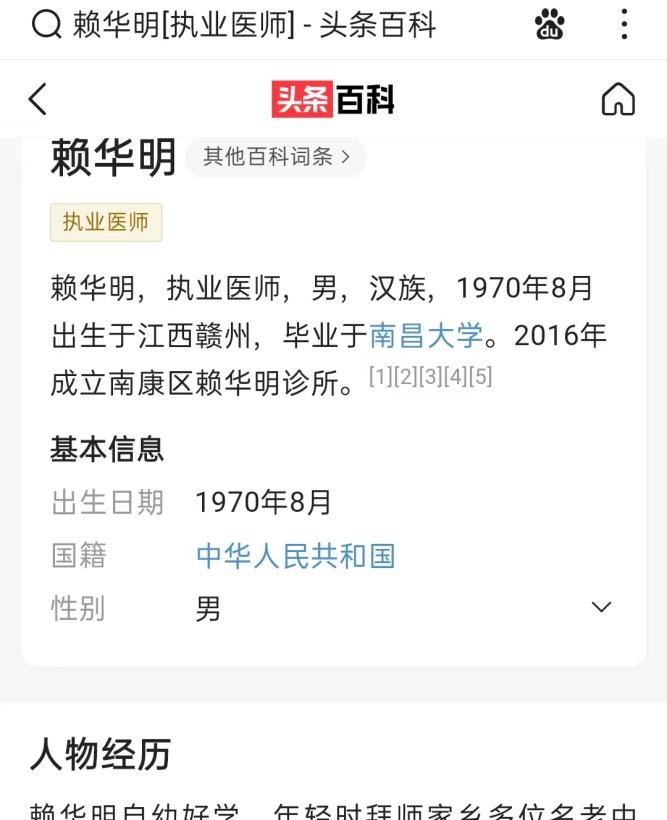Expand the 基本信息 section chevron

click(601, 607)
